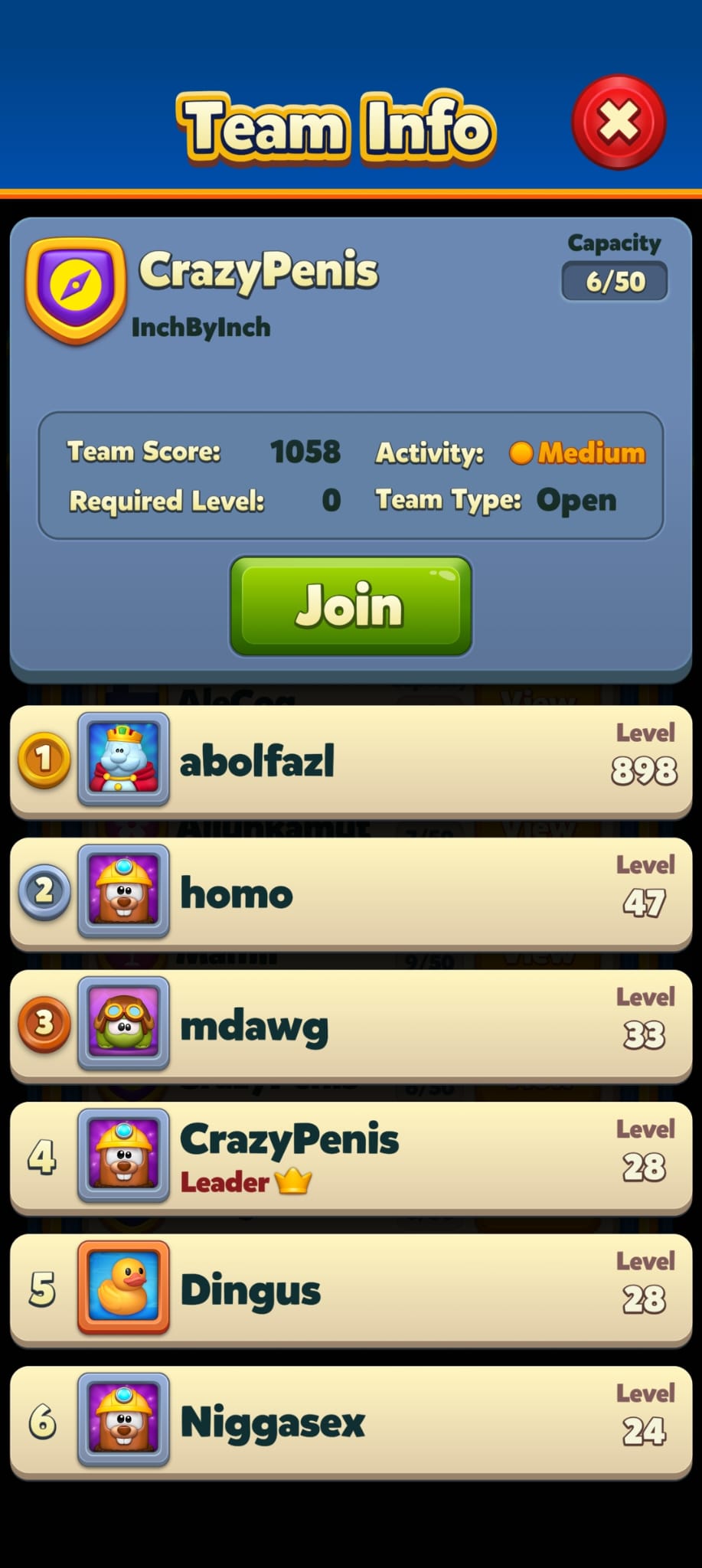The image size is (702, 1568).
Task: Open member abolfazl's profile row
Action: click(x=351, y=760)
